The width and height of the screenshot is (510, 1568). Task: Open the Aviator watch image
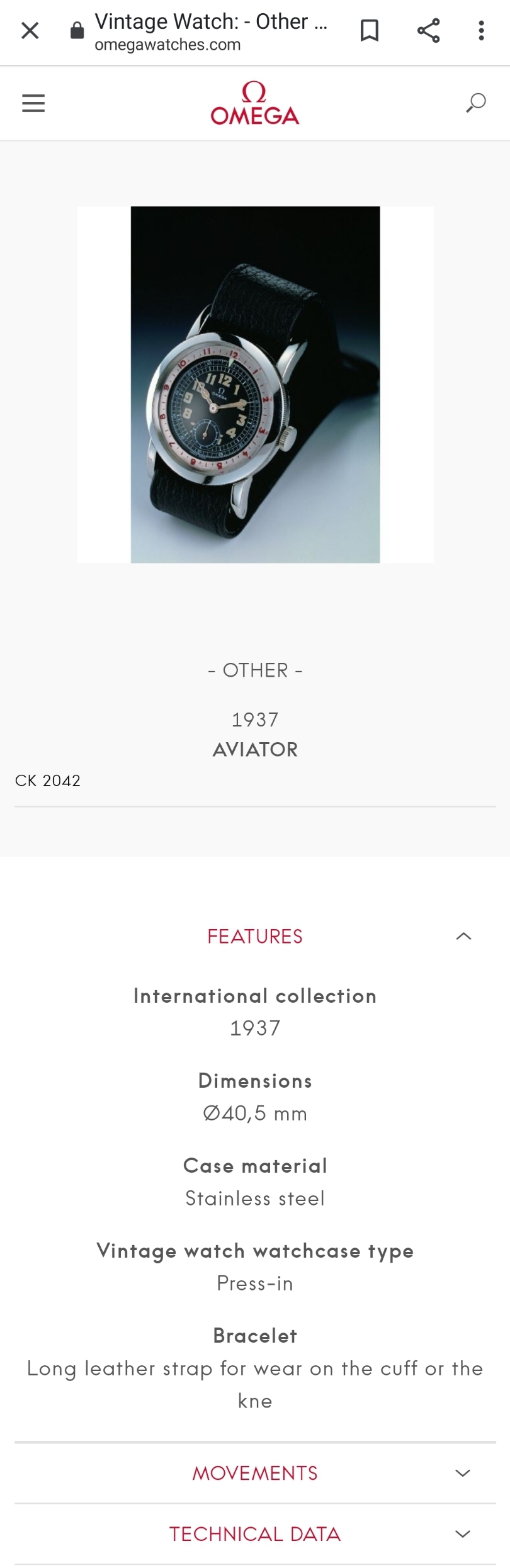click(255, 385)
